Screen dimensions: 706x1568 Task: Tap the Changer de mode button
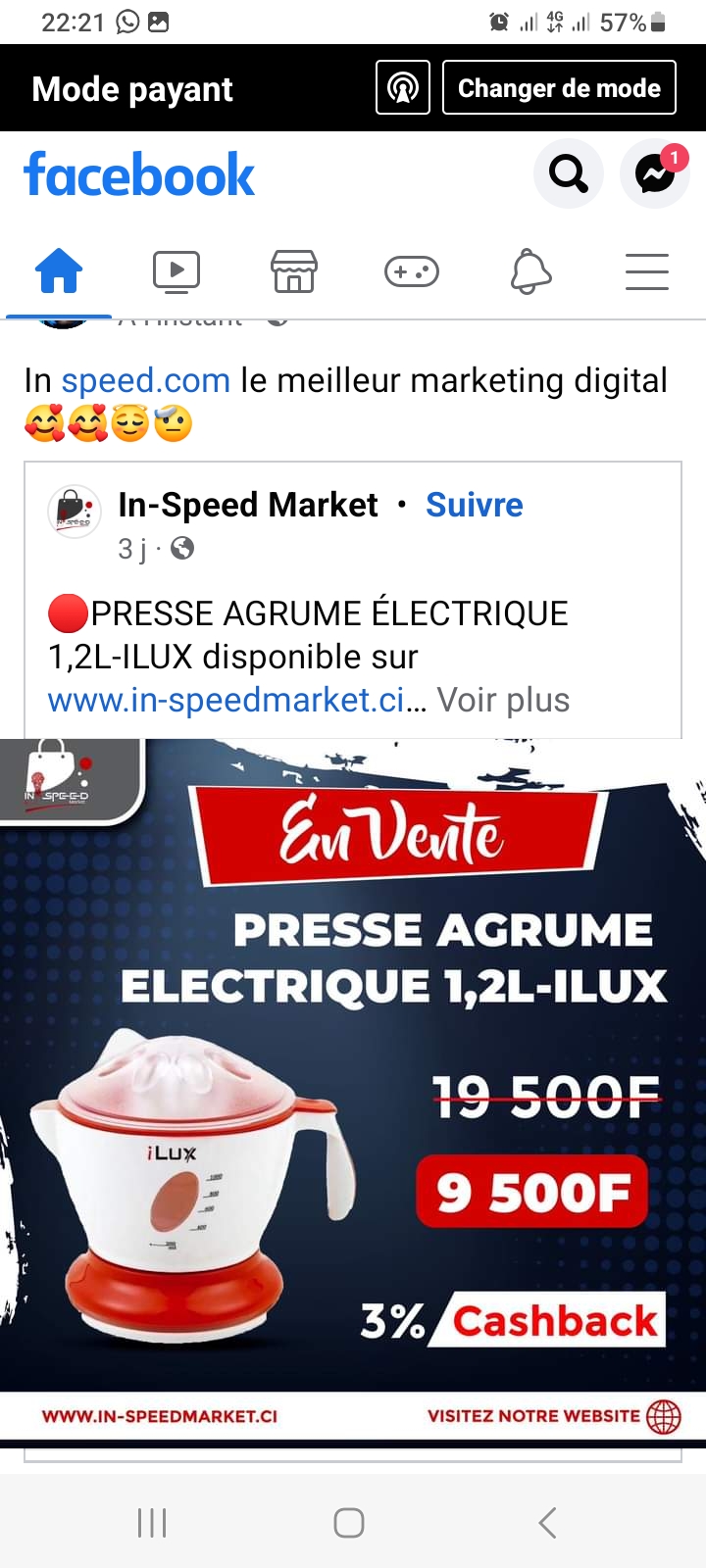tap(559, 88)
